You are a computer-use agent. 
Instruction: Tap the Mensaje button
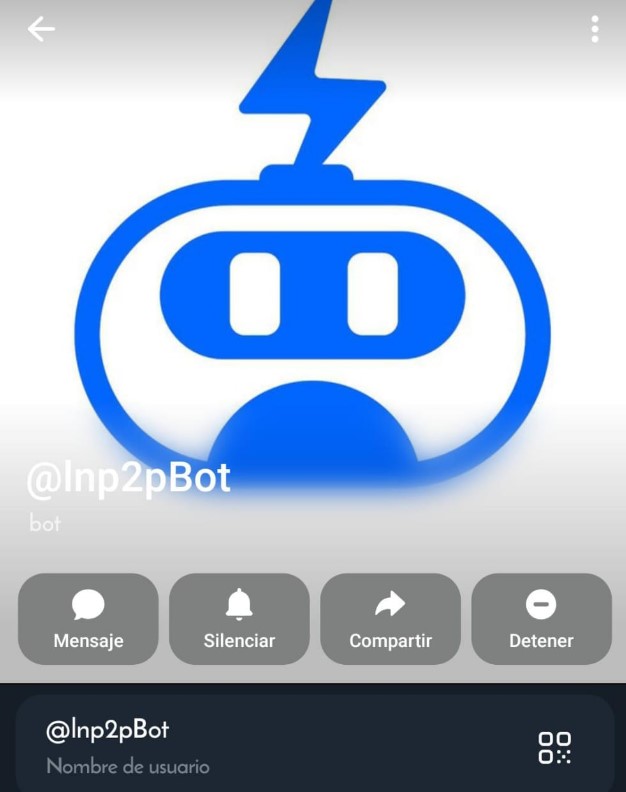click(88, 619)
